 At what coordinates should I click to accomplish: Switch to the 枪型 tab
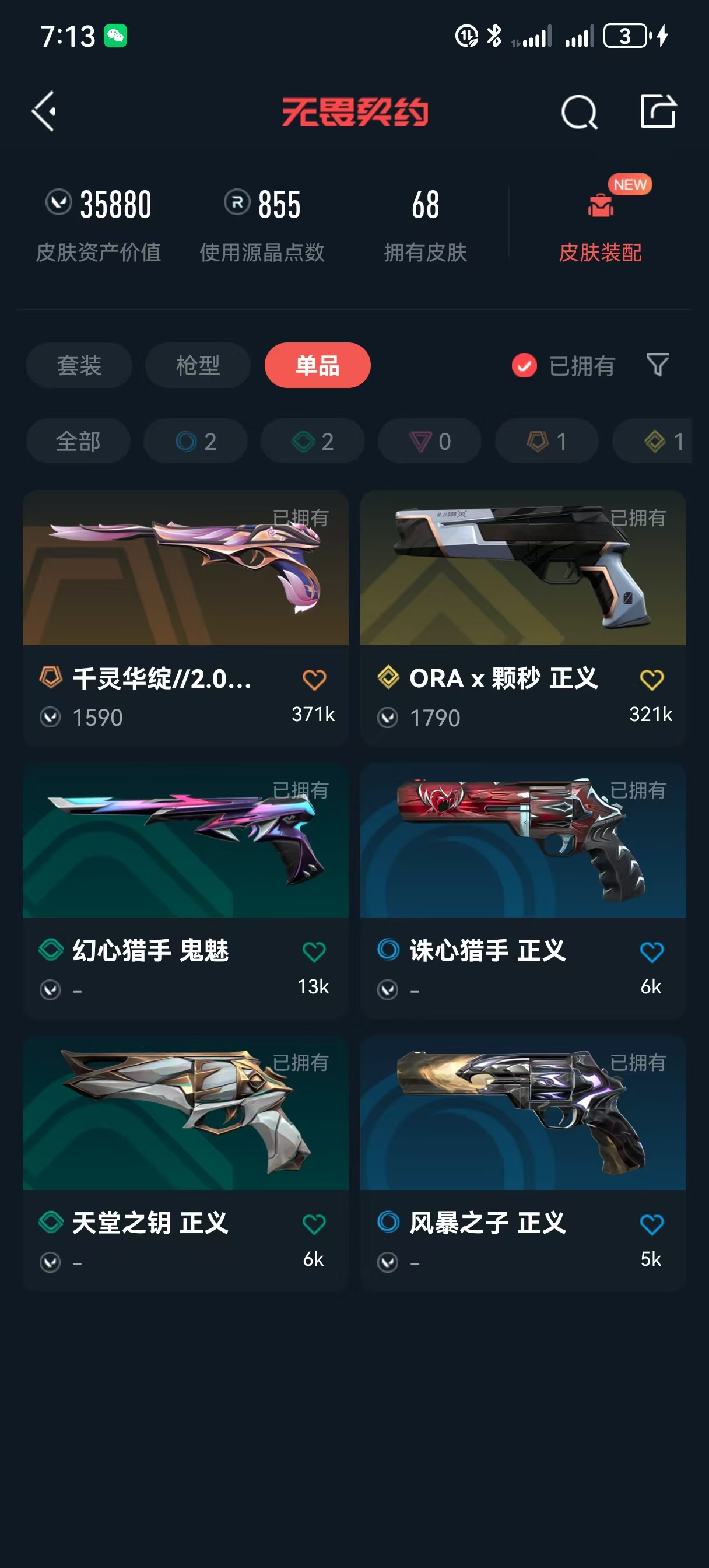tap(198, 365)
